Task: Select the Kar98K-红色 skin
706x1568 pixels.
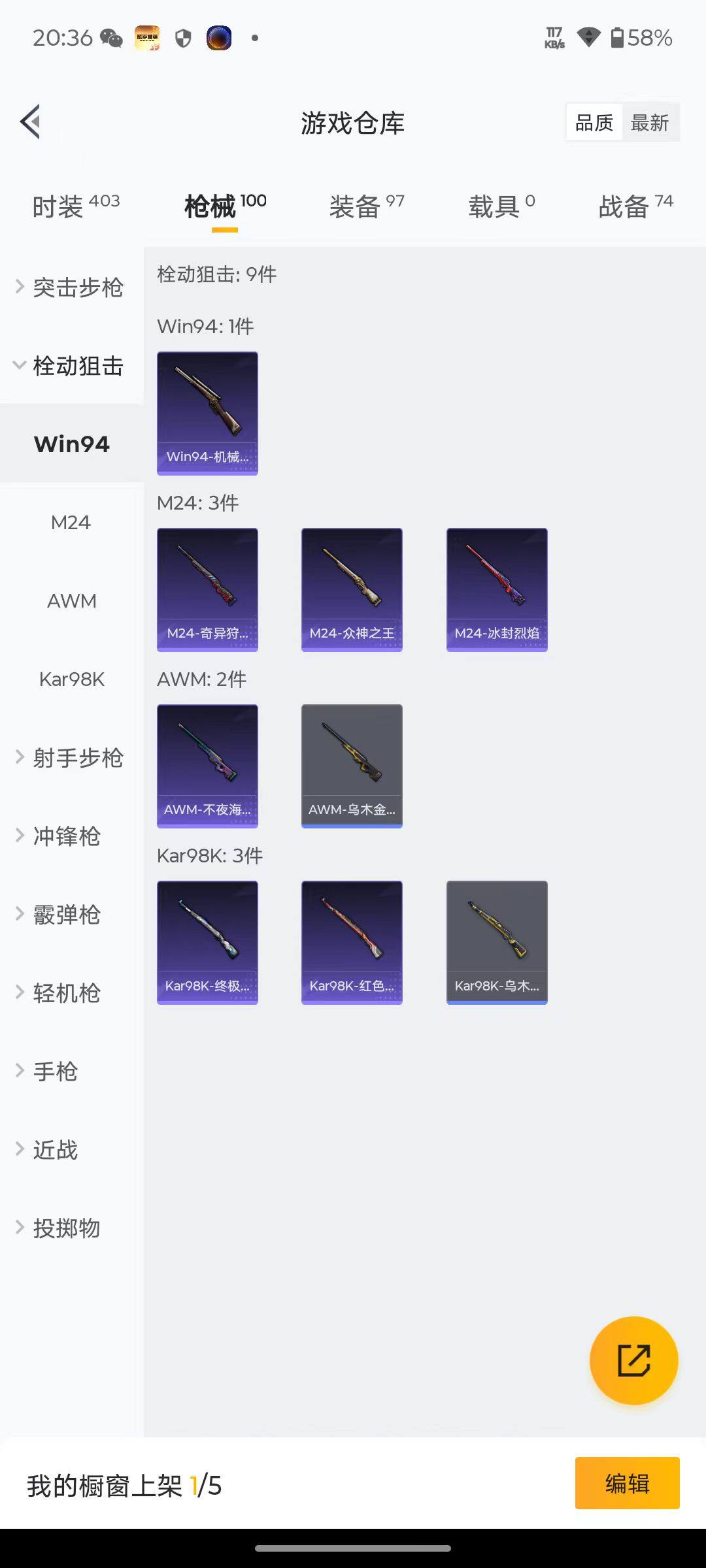Action: 351,941
